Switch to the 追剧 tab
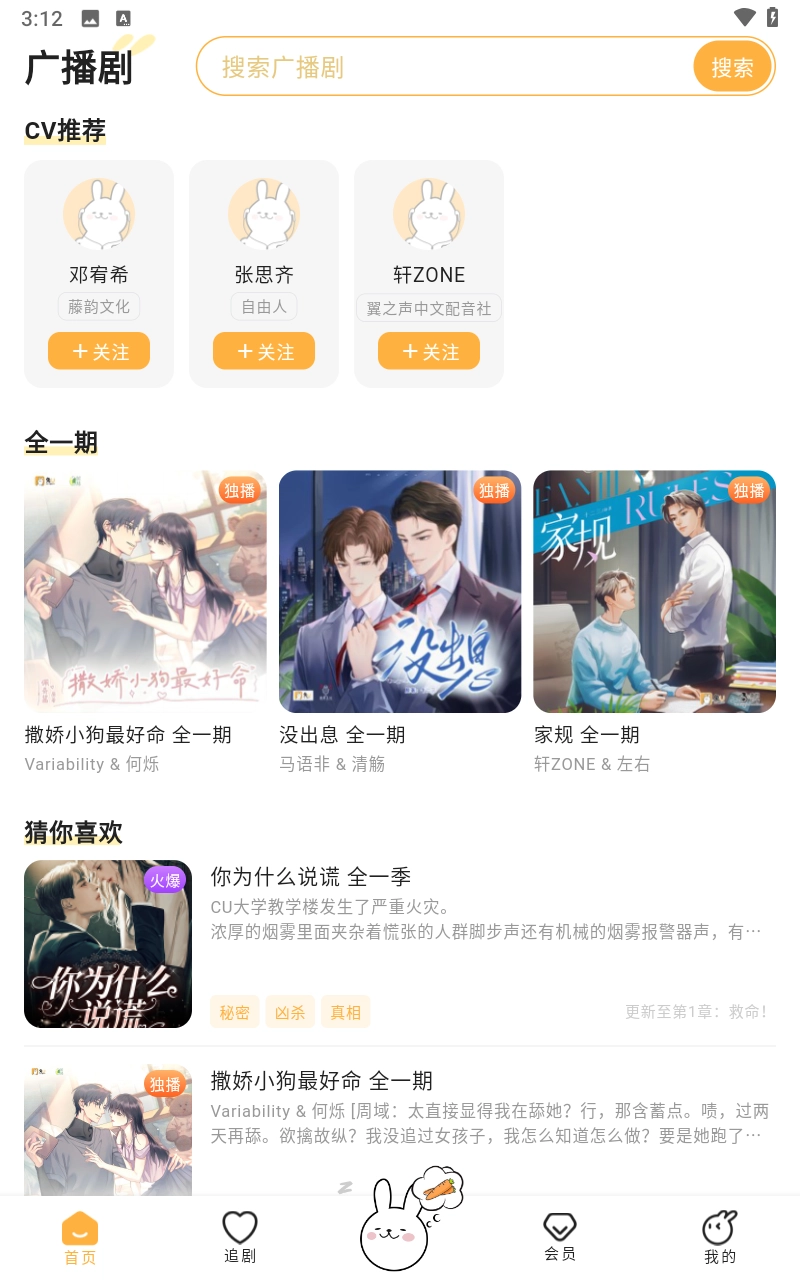Screen dimensions: 800x1280 [240, 1237]
